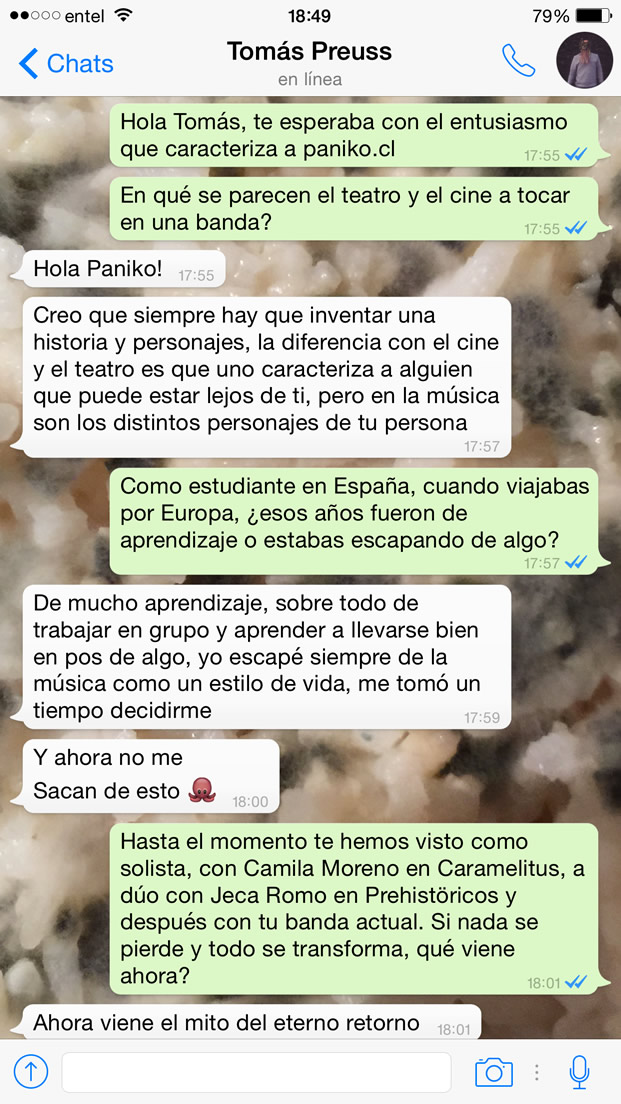Viewport: 621px width, 1104px height.
Task: Record a voice message with the microphone
Action: (x=578, y=1072)
